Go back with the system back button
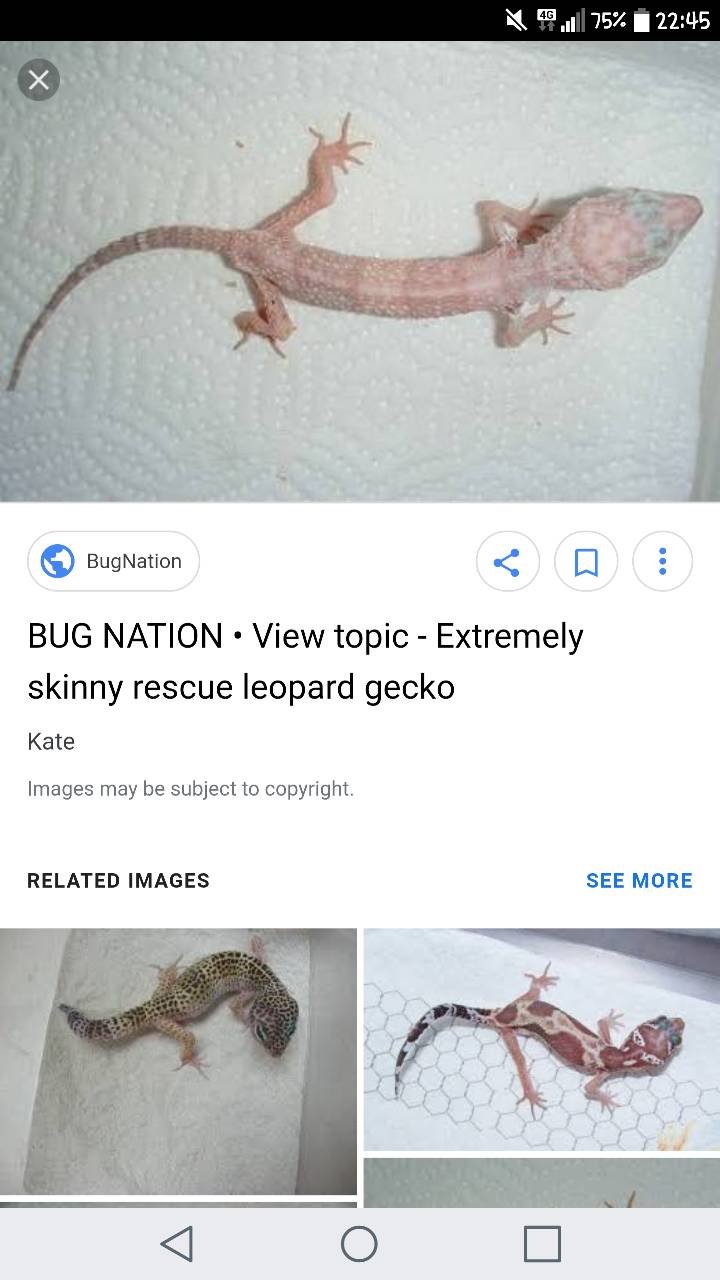Image resolution: width=720 pixels, height=1280 pixels. (x=177, y=1244)
